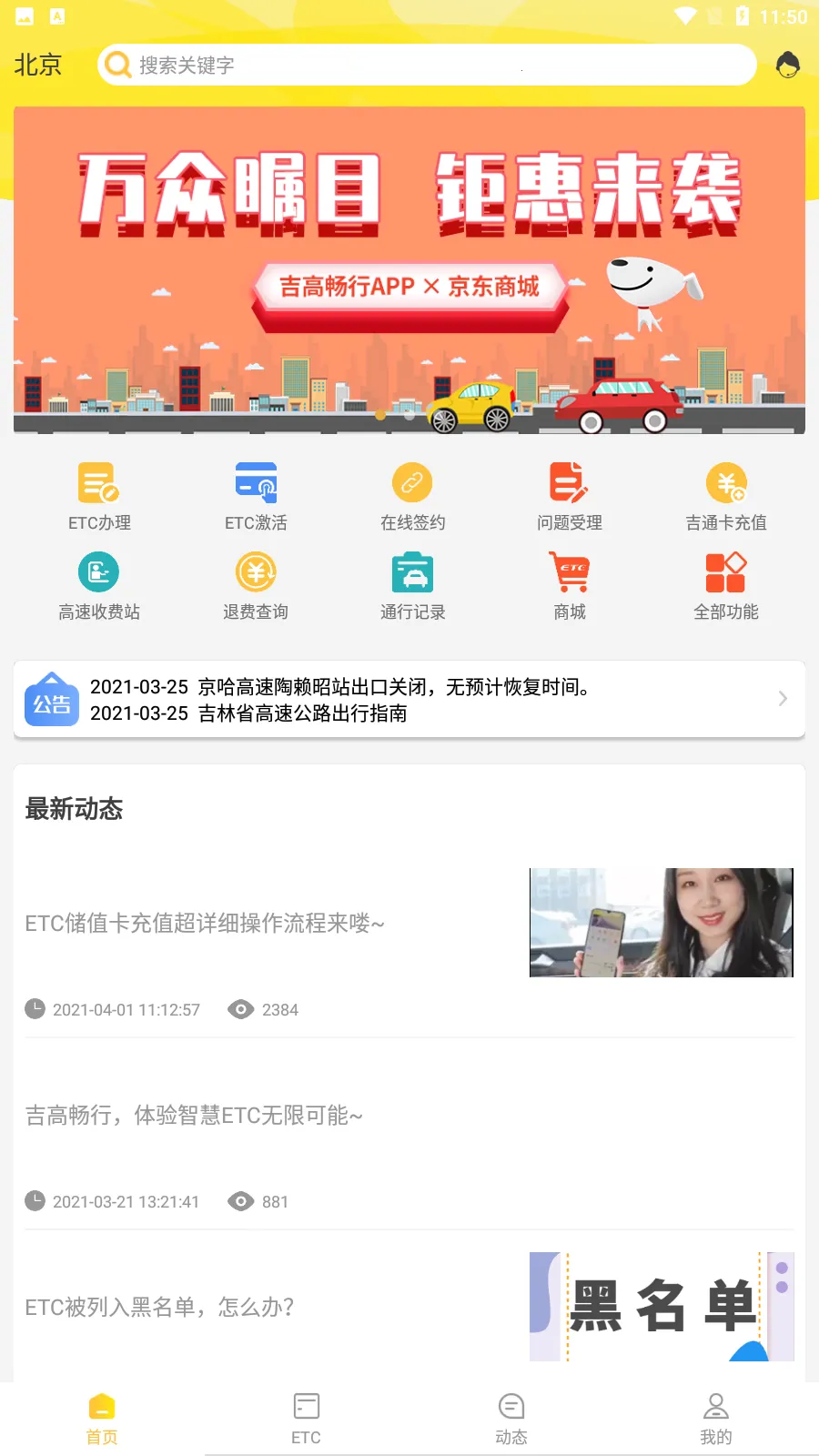This screenshot has height=1456, width=819.
Task: Open ETC激活
Action: [256, 497]
